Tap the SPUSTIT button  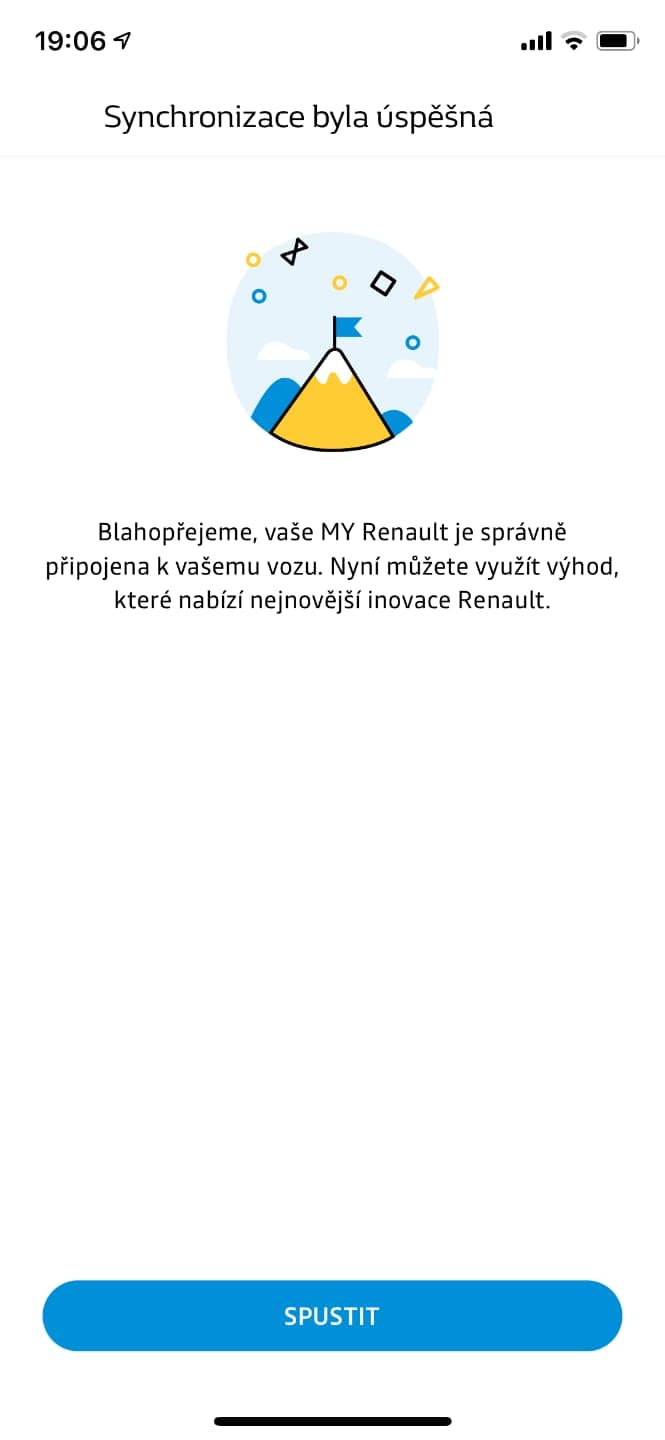[332, 1315]
